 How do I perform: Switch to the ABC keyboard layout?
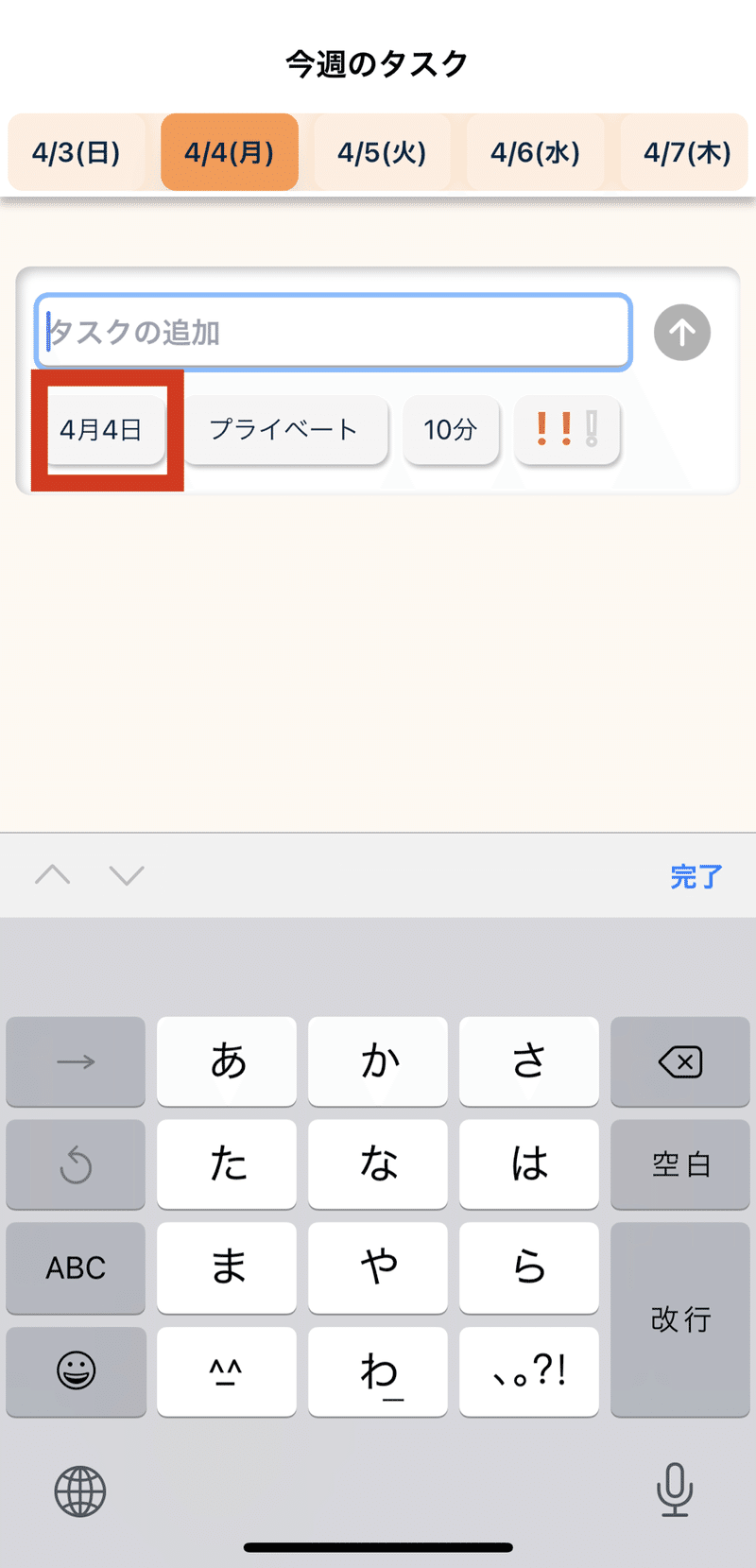(76, 1267)
